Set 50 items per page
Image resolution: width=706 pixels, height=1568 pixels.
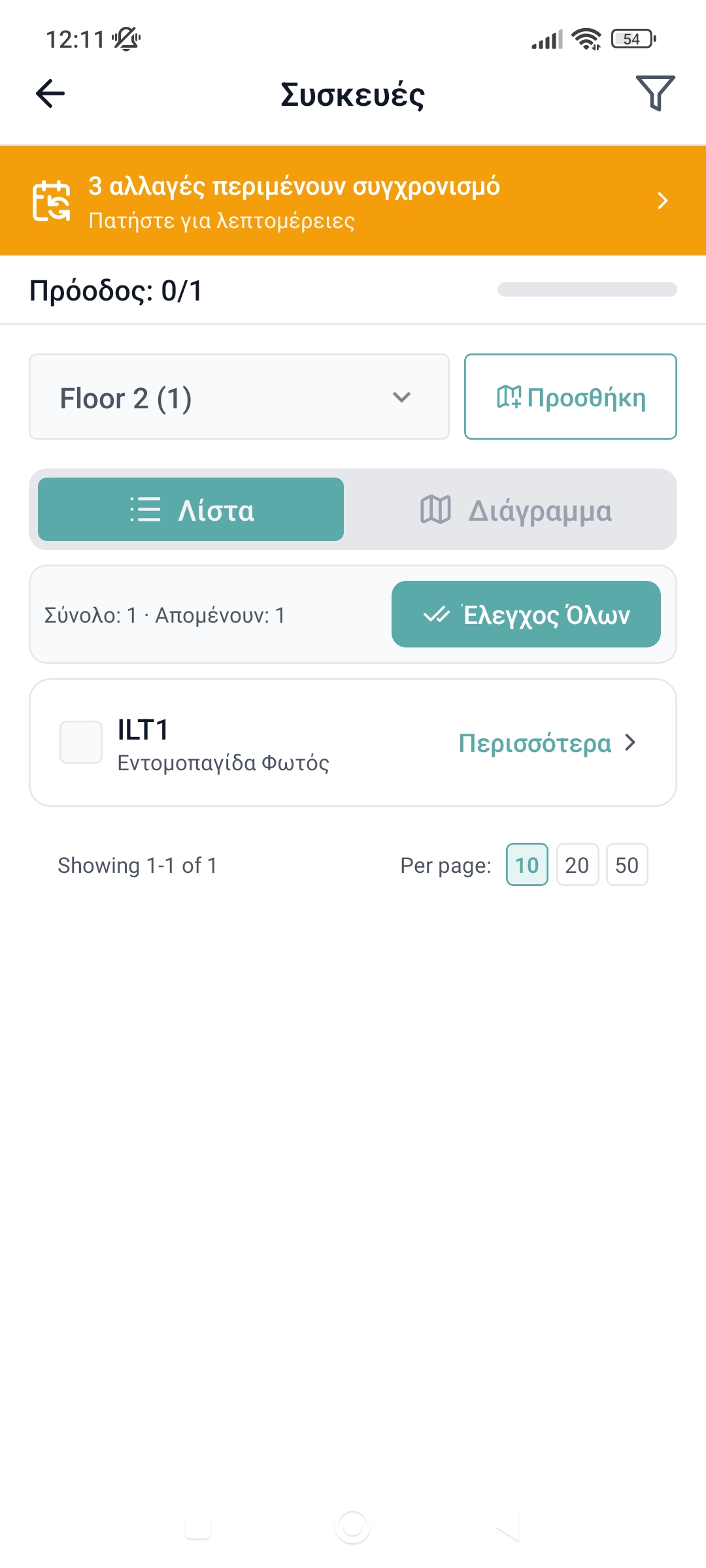click(x=627, y=865)
